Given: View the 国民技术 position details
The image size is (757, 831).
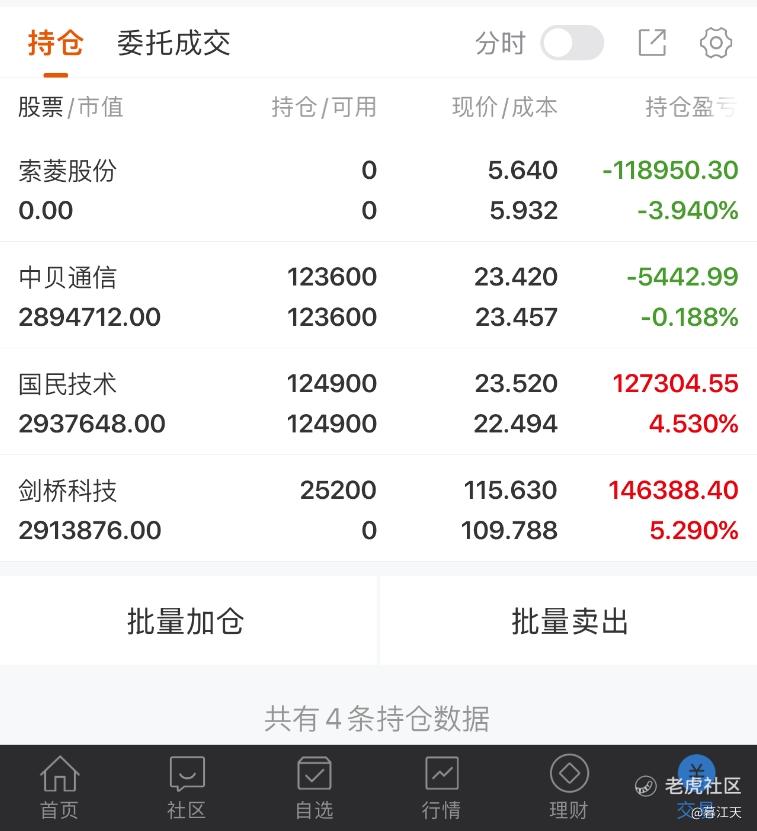Looking at the screenshot, I should [x=378, y=404].
